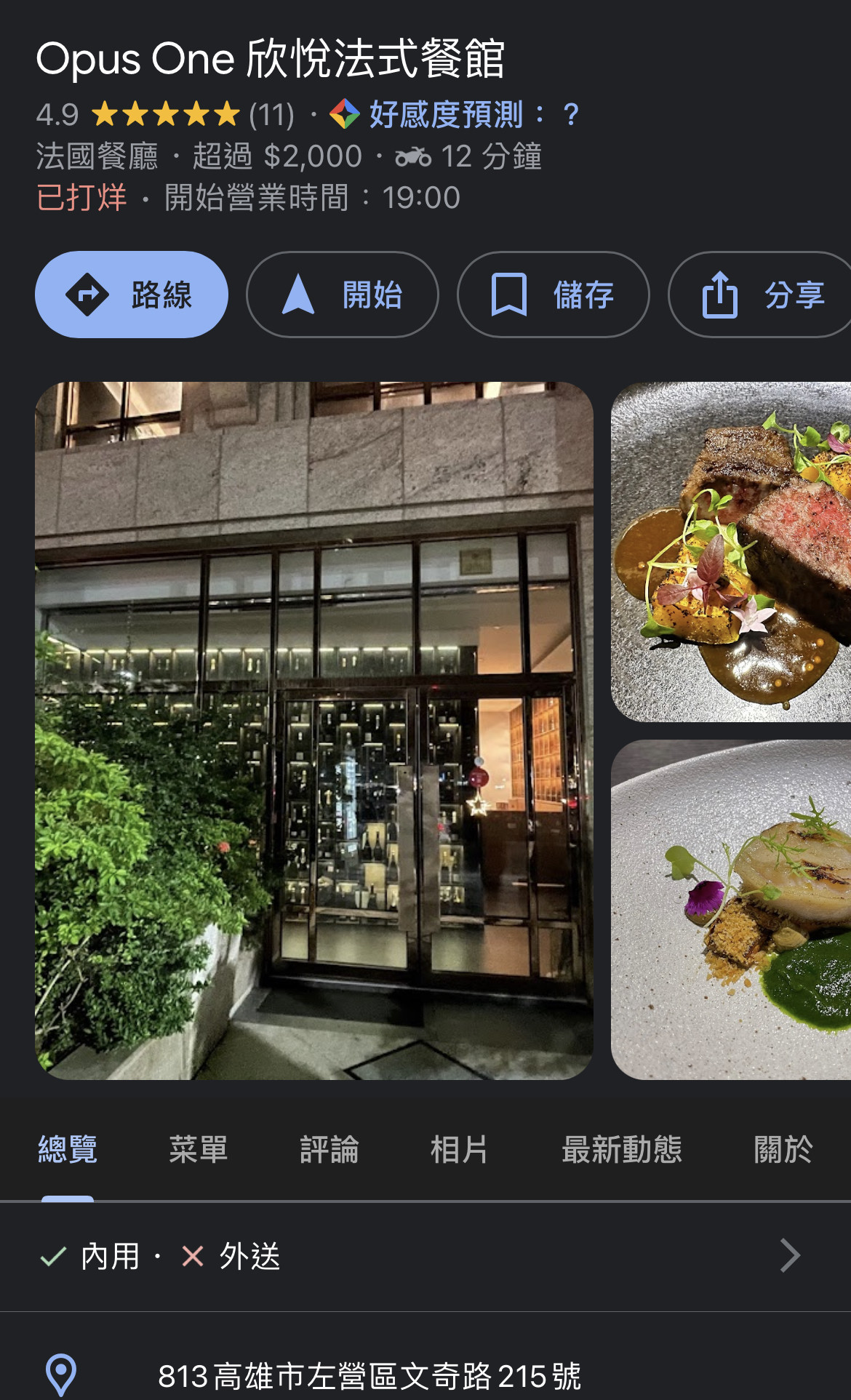Switch to the 最新動態 tab
This screenshot has height=1400, width=851.
(622, 1150)
